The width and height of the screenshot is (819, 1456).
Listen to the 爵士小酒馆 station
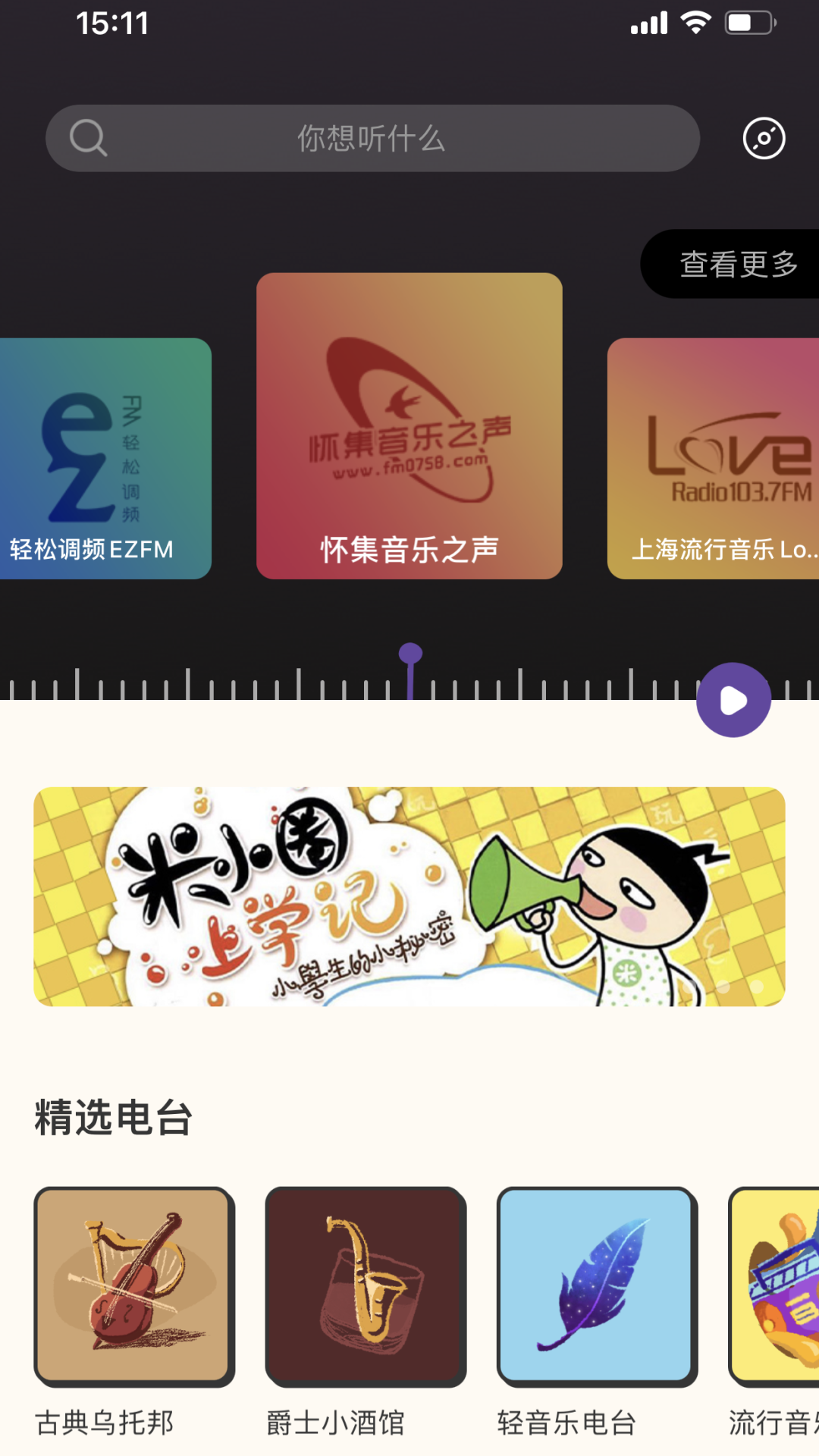tap(366, 1287)
